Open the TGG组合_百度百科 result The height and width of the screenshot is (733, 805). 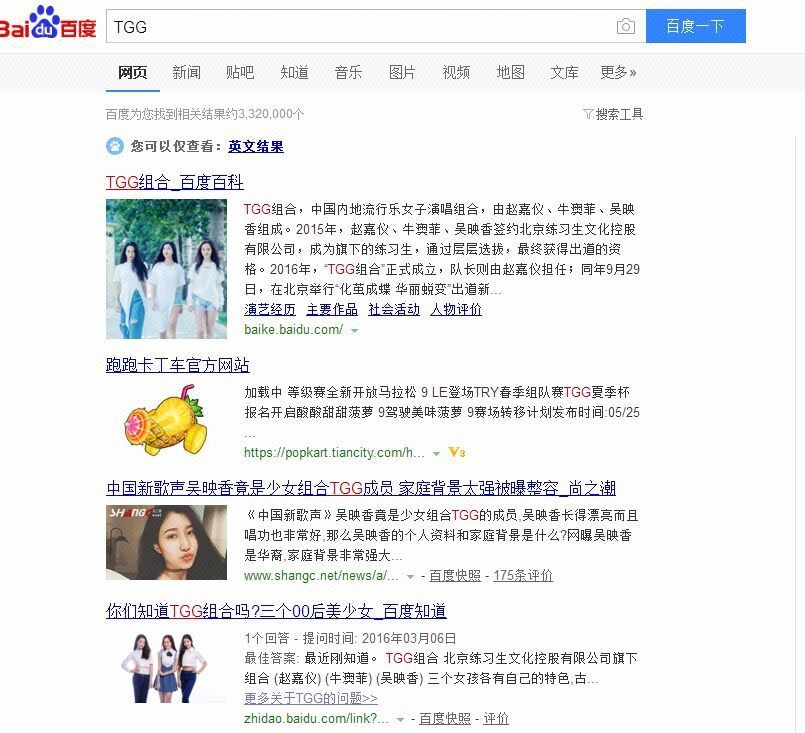175,182
